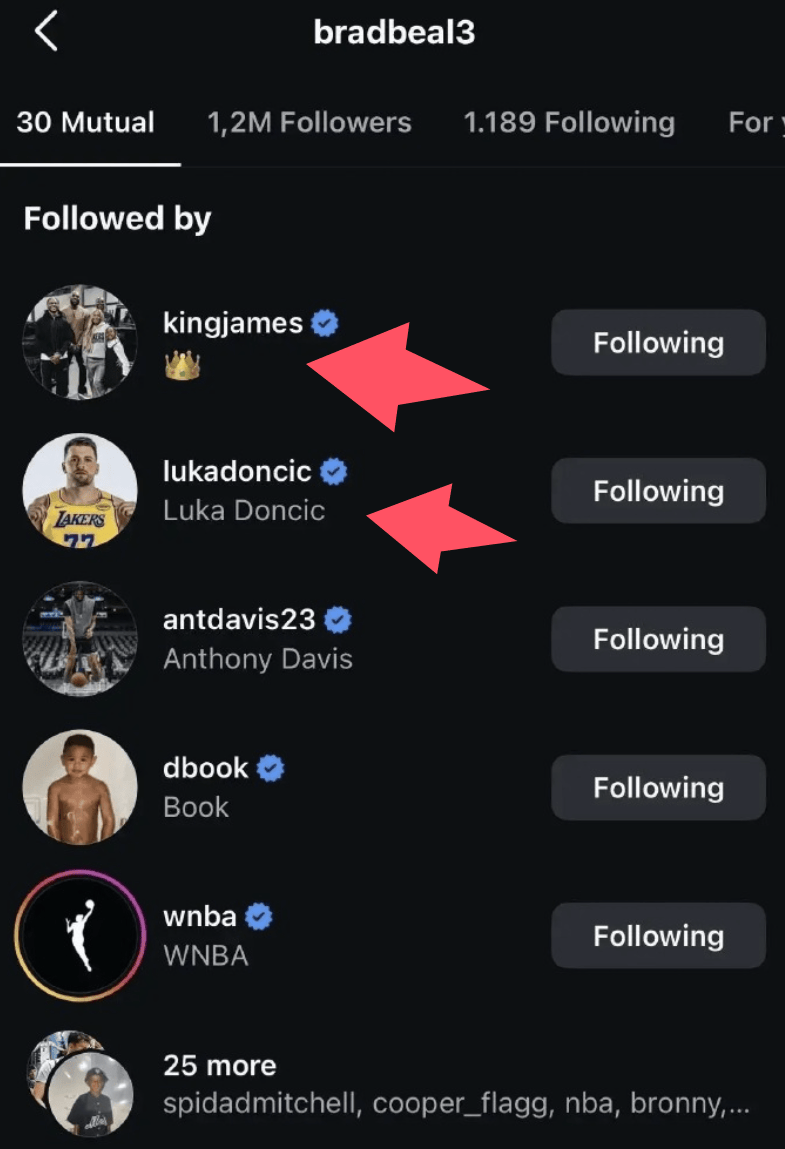The height and width of the screenshot is (1149, 785).
Task: Open the 1.189 Following tab
Action: 570,122
